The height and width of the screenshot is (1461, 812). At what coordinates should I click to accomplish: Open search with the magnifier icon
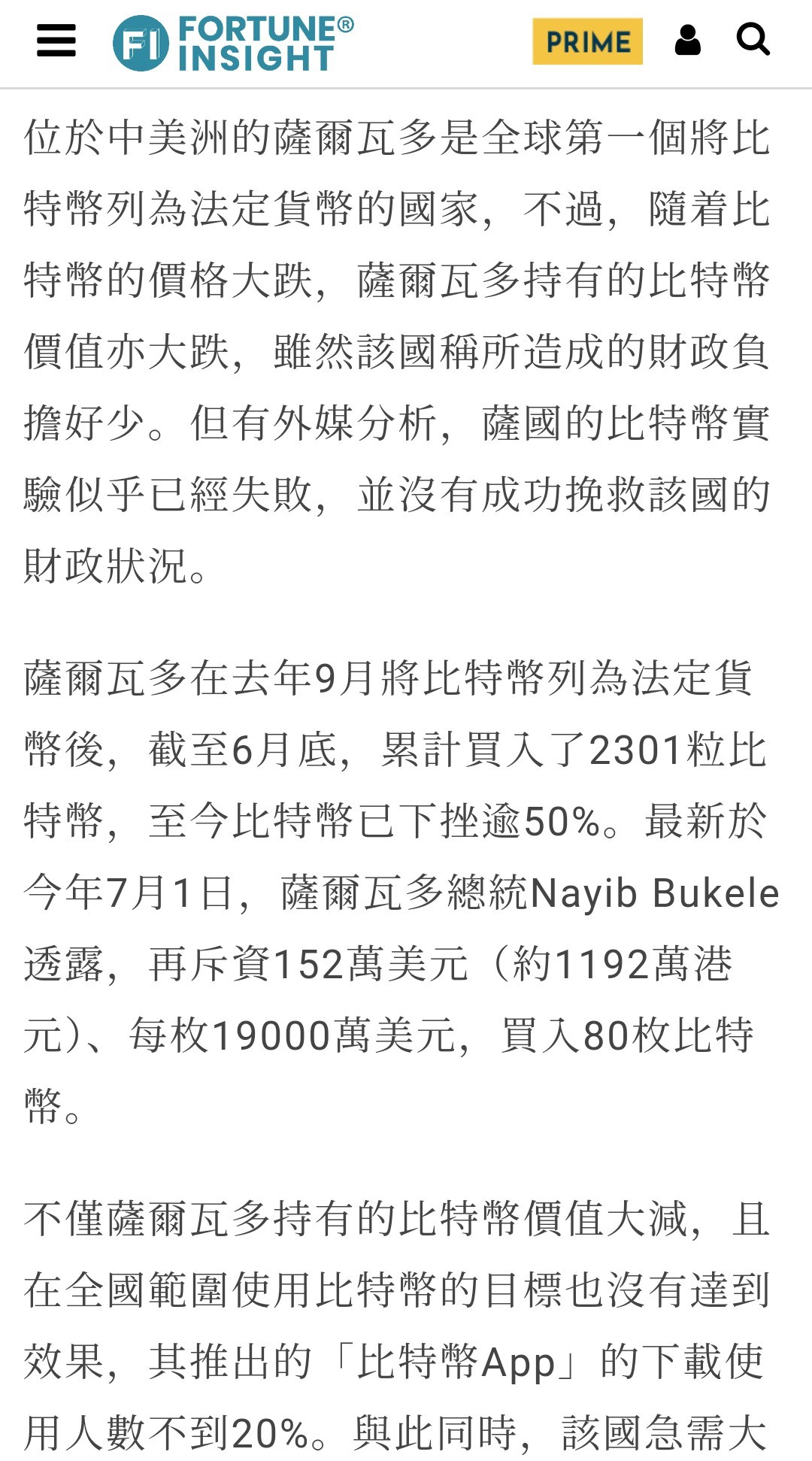click(x=753, y=39)
